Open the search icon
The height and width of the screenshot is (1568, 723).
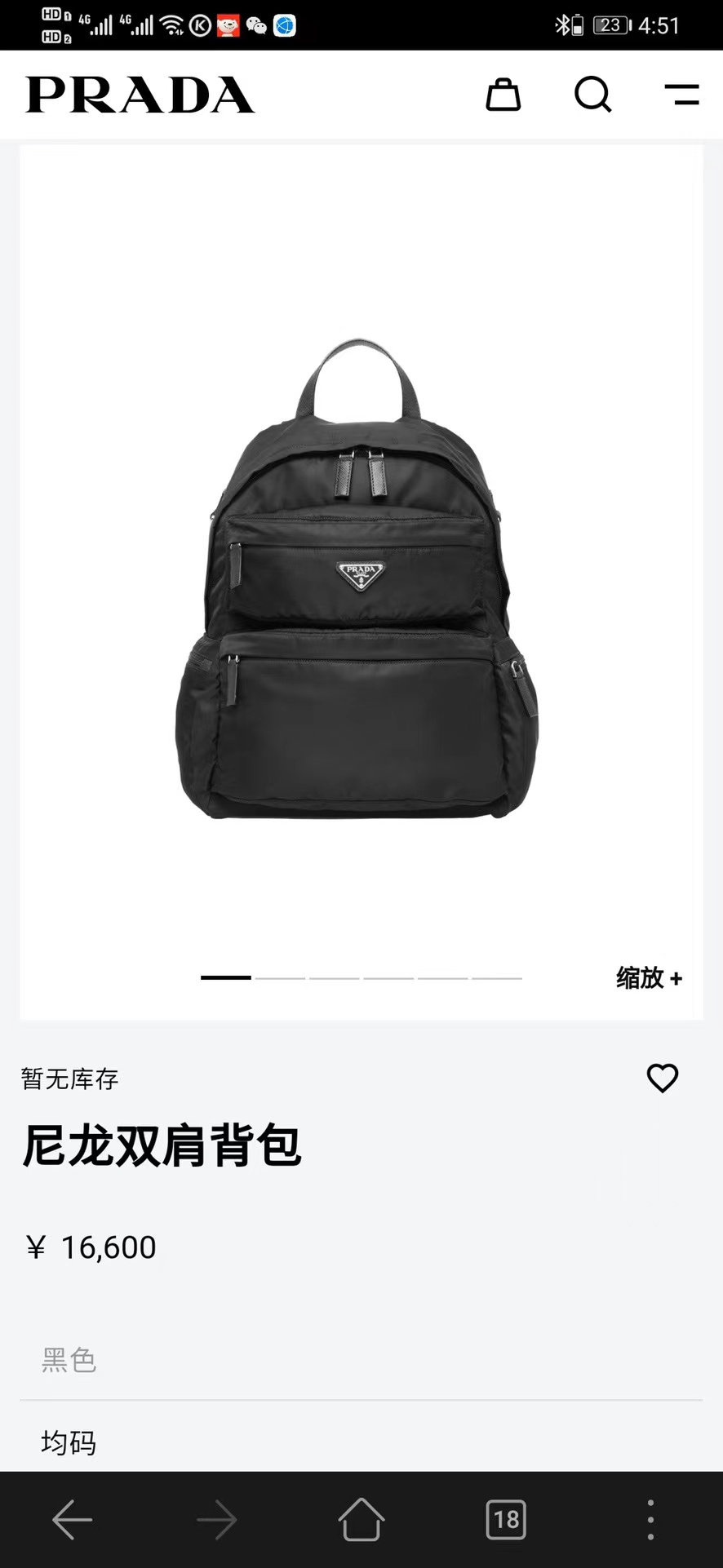[593, 95]
